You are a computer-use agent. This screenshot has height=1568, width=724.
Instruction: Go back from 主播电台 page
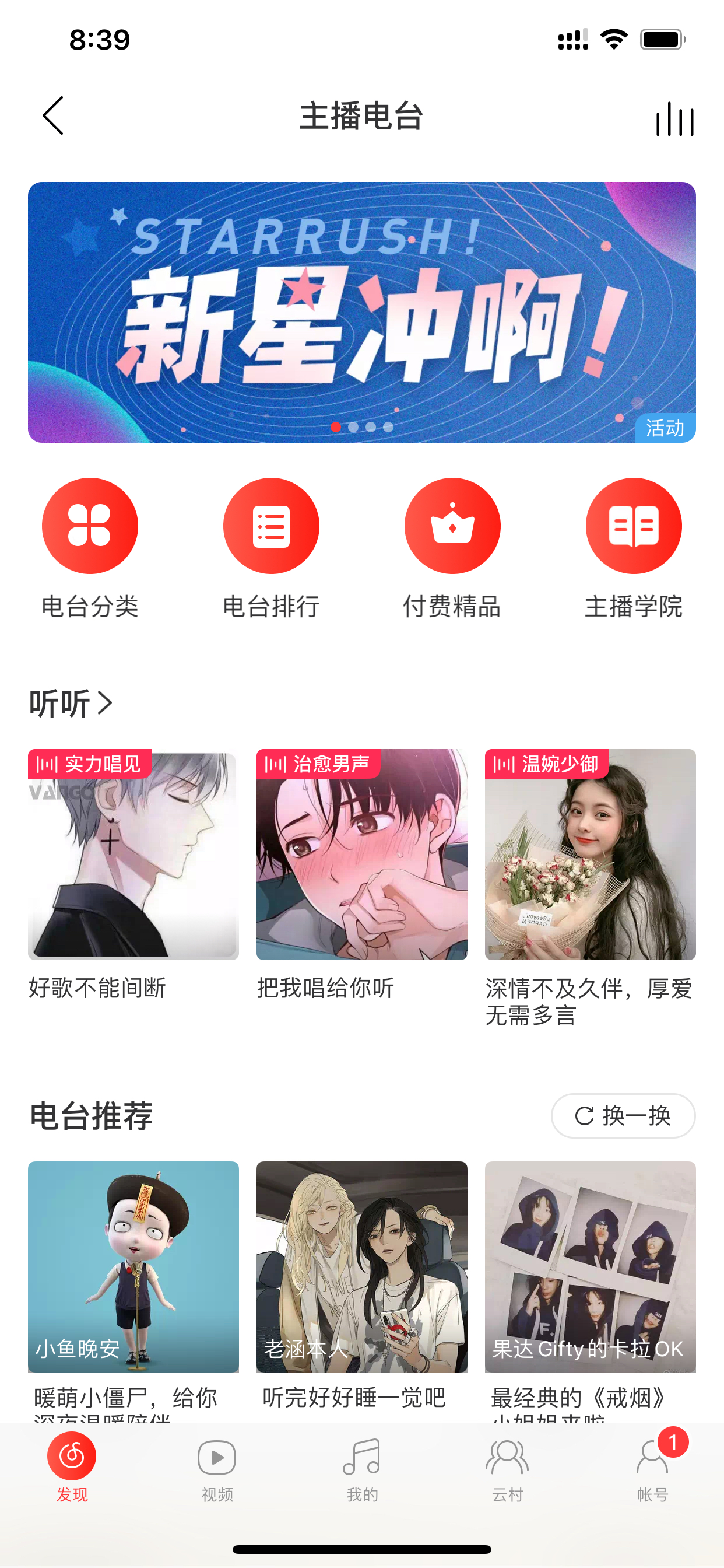click(53, 116)
